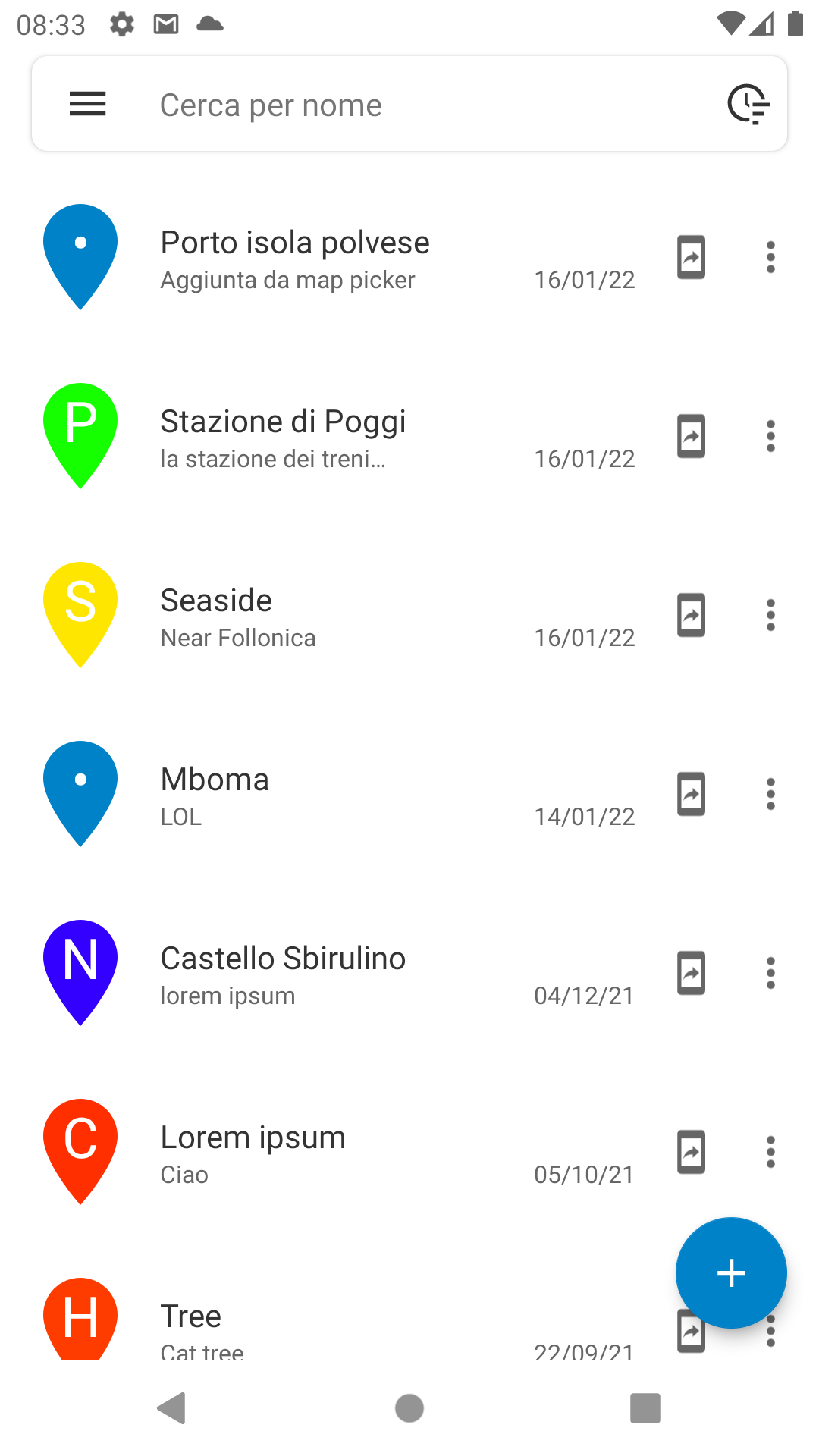Share the Stazione di Poggi location

tap(691, 437)
